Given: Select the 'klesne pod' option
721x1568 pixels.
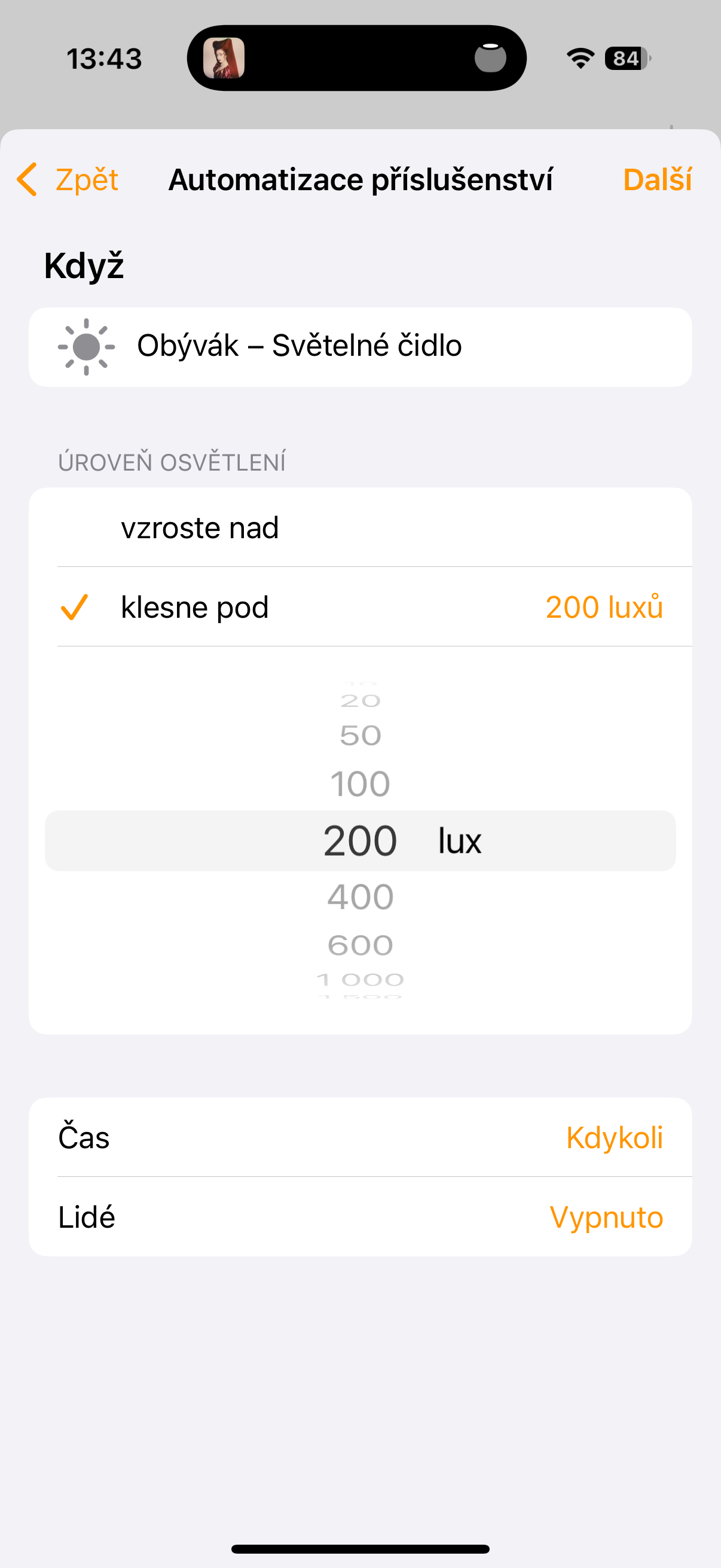Looking at the screenshot, I should pos(359,607).
